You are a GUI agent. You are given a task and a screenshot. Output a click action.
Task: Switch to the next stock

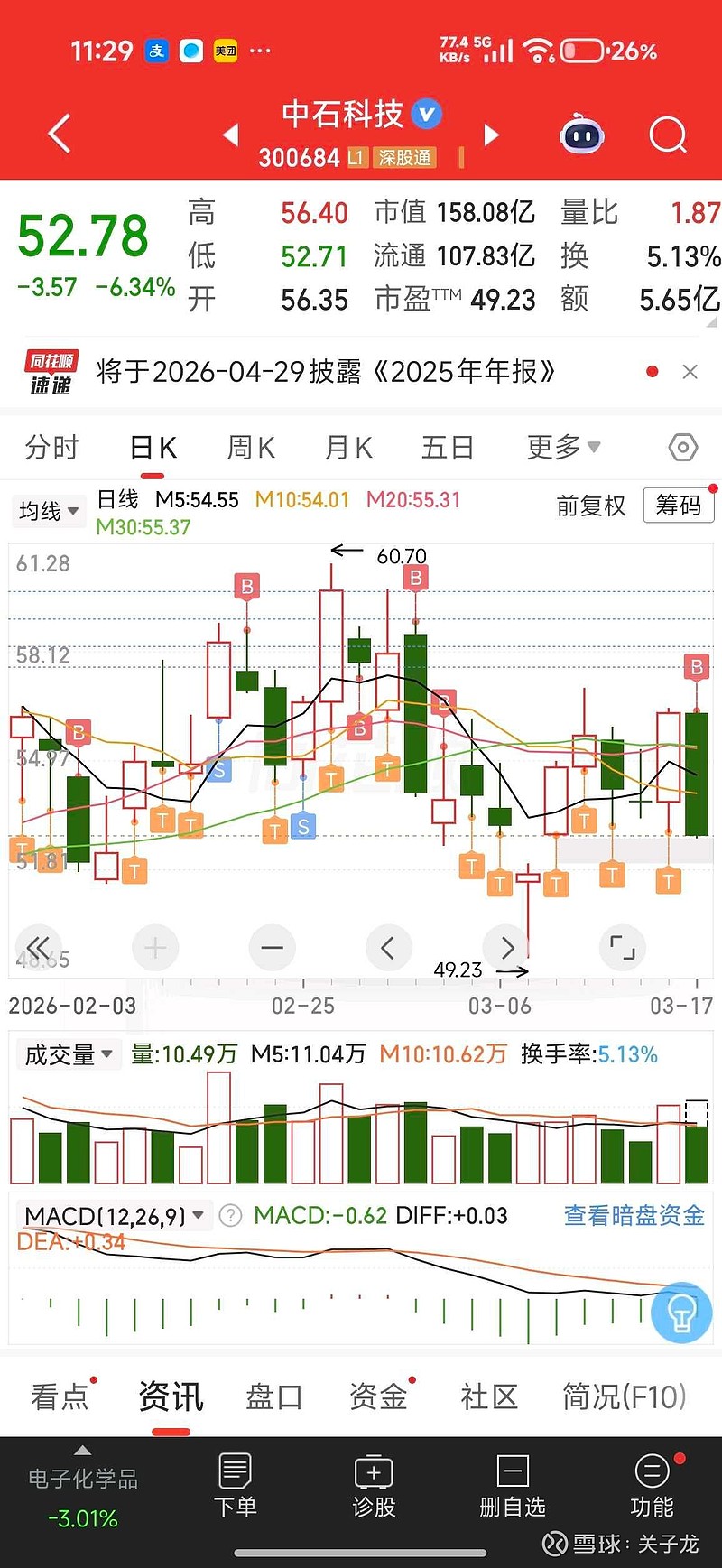492,135
